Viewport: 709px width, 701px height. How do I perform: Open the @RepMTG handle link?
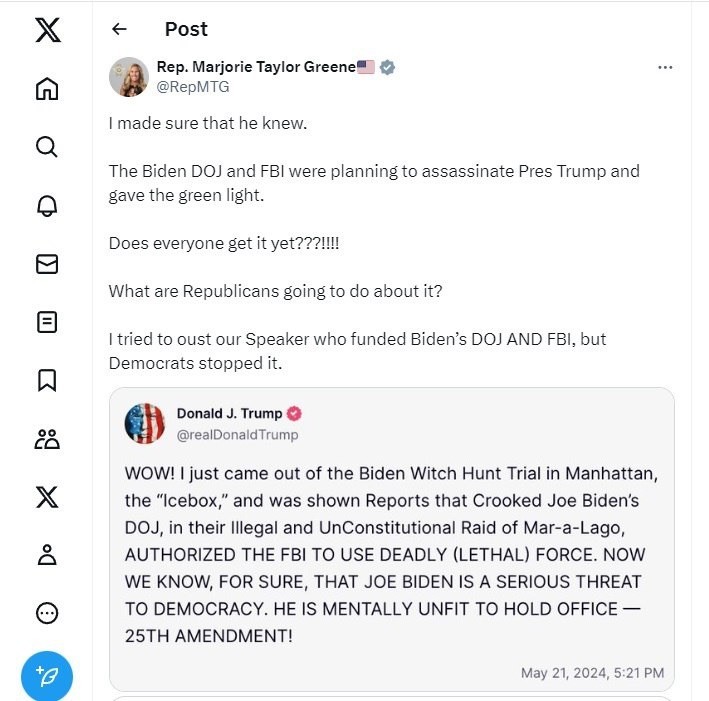click(193, 87)
